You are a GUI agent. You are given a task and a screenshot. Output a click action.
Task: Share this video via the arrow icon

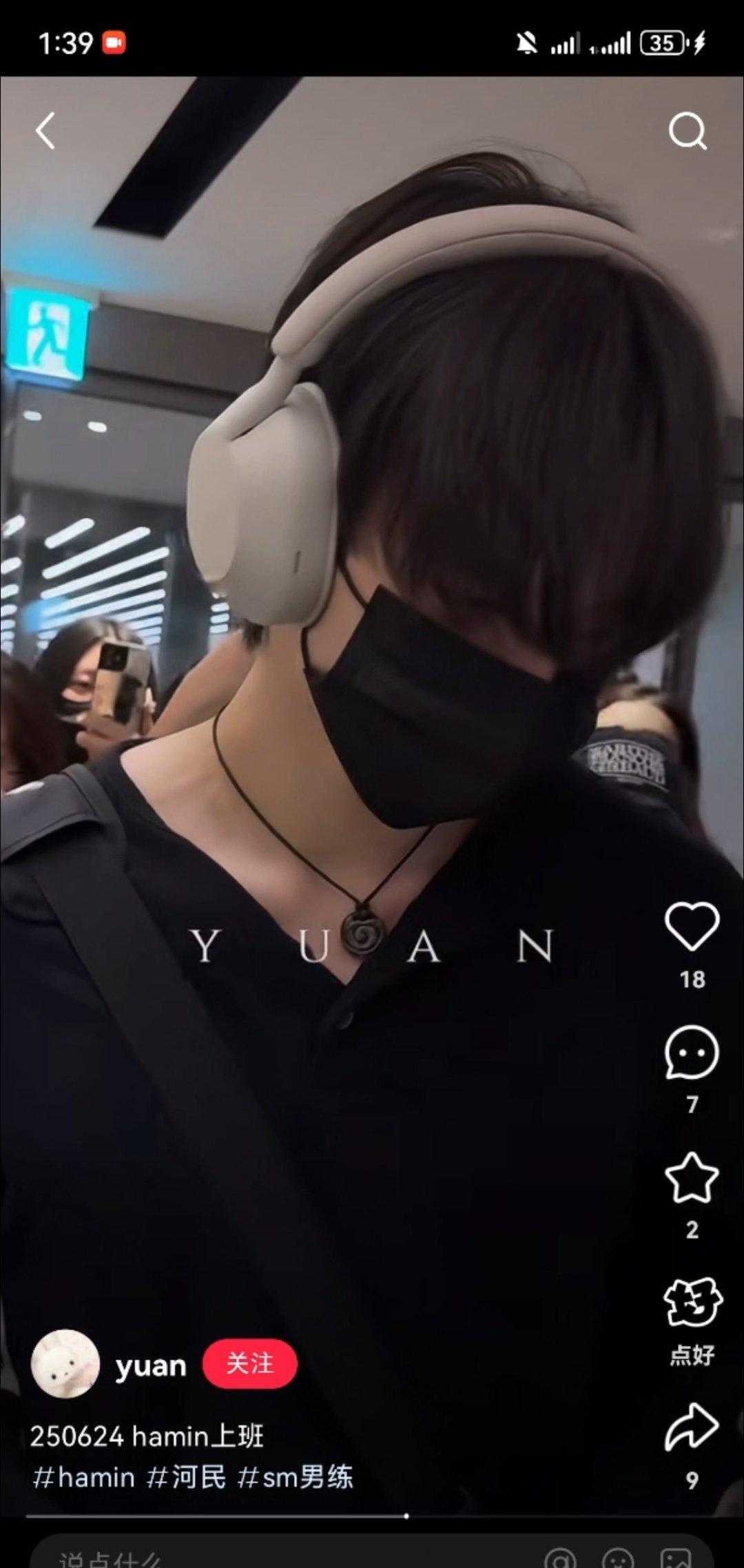(x=692, y=1427)
